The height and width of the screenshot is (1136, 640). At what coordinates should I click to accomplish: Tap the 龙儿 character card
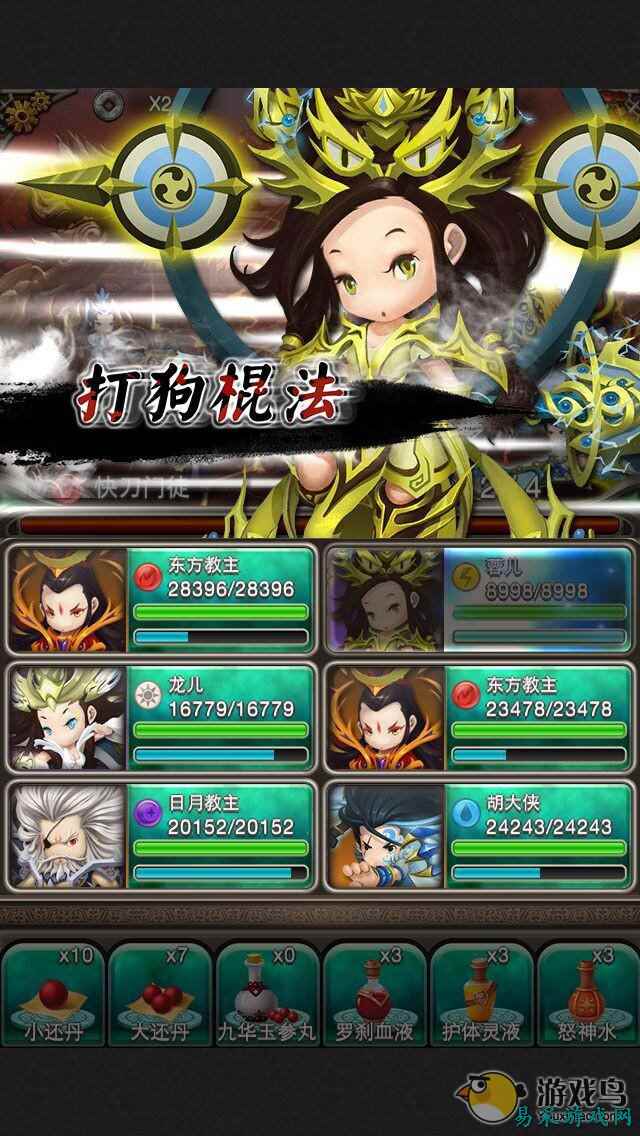click(160, 718)
